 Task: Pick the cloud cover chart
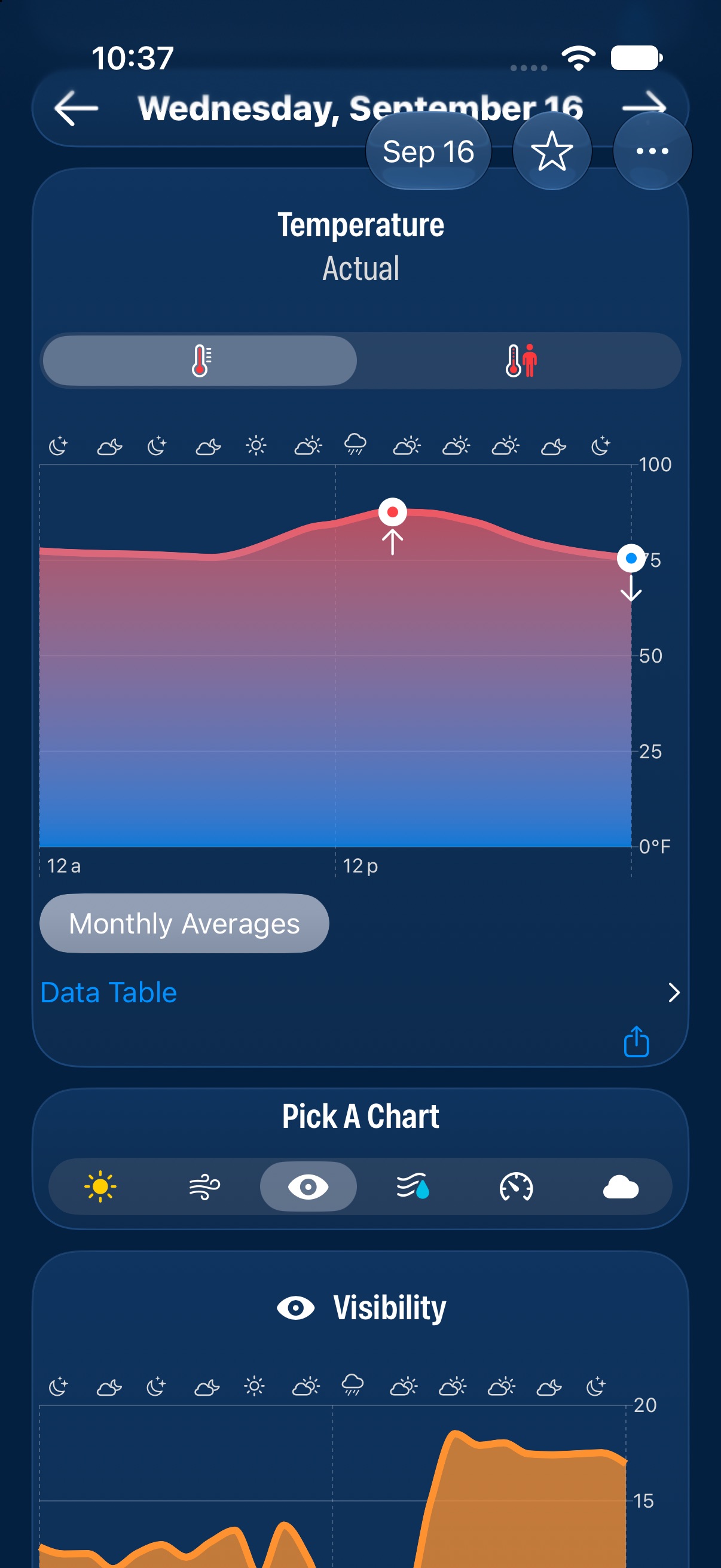(621, 1186)
